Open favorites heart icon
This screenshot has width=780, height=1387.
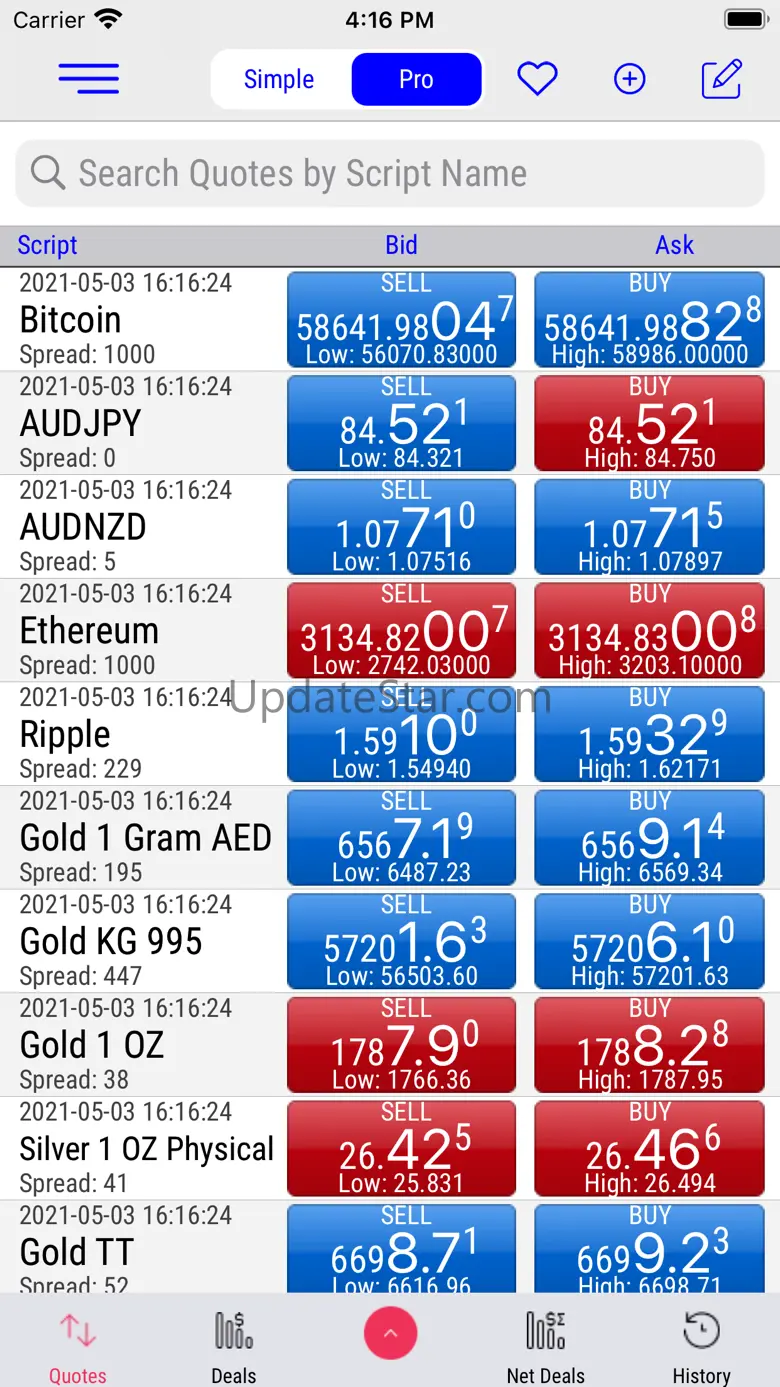[x=537, y=79]
